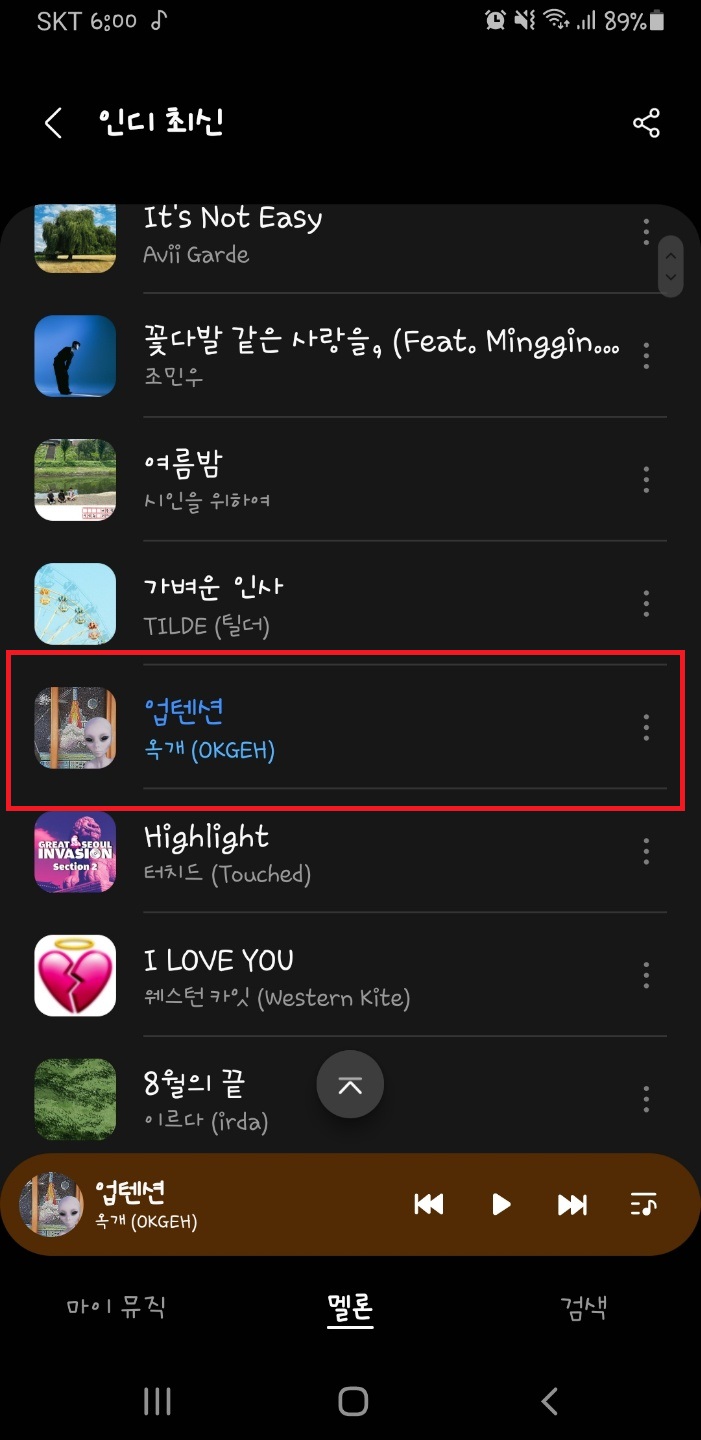The width and height of the screenshot is (701, 1440).
Task: Switch to the 마이 뮤직 tab
Action: (x=116, y=1306)
